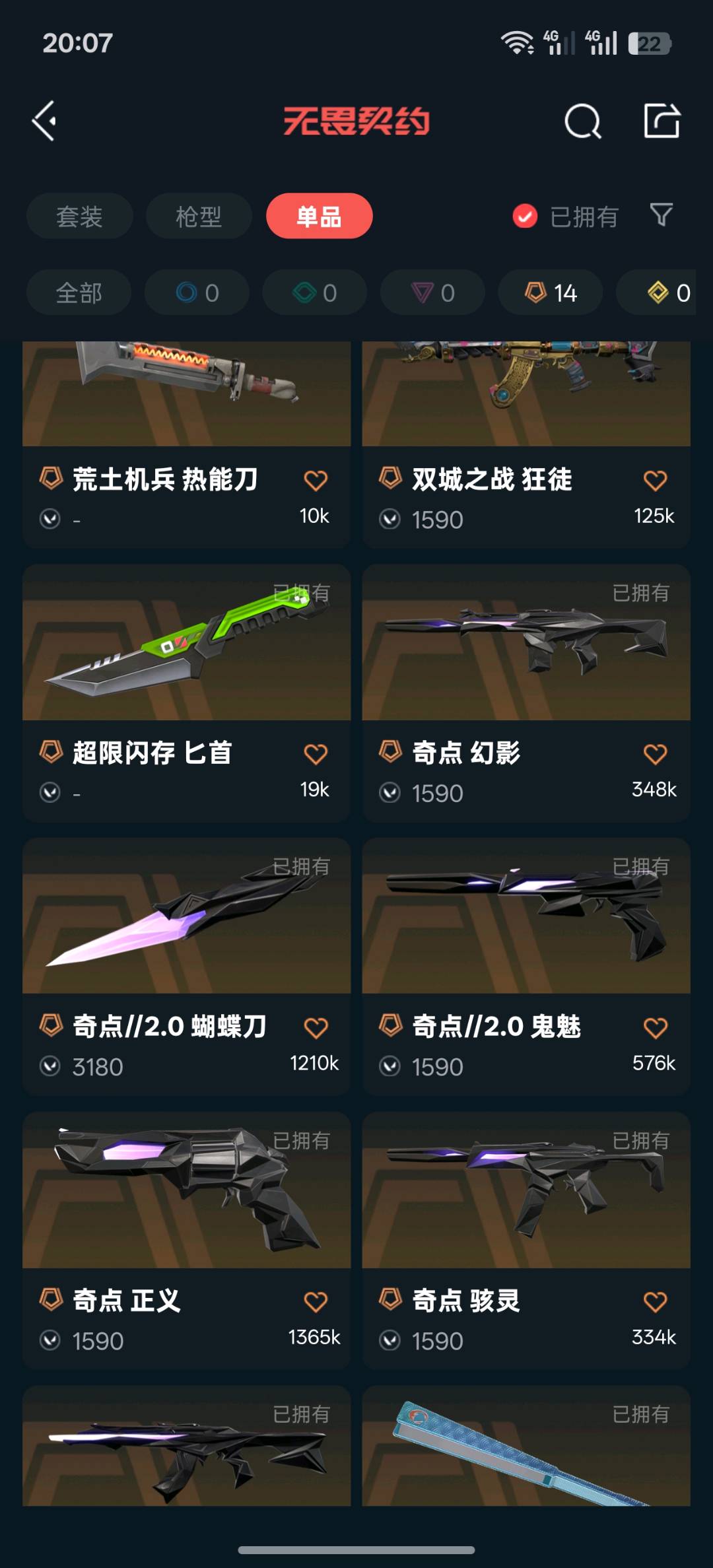The image size is (713, 1568).
Task: Go back using the top-left arrow
Action: click(45, 121)
